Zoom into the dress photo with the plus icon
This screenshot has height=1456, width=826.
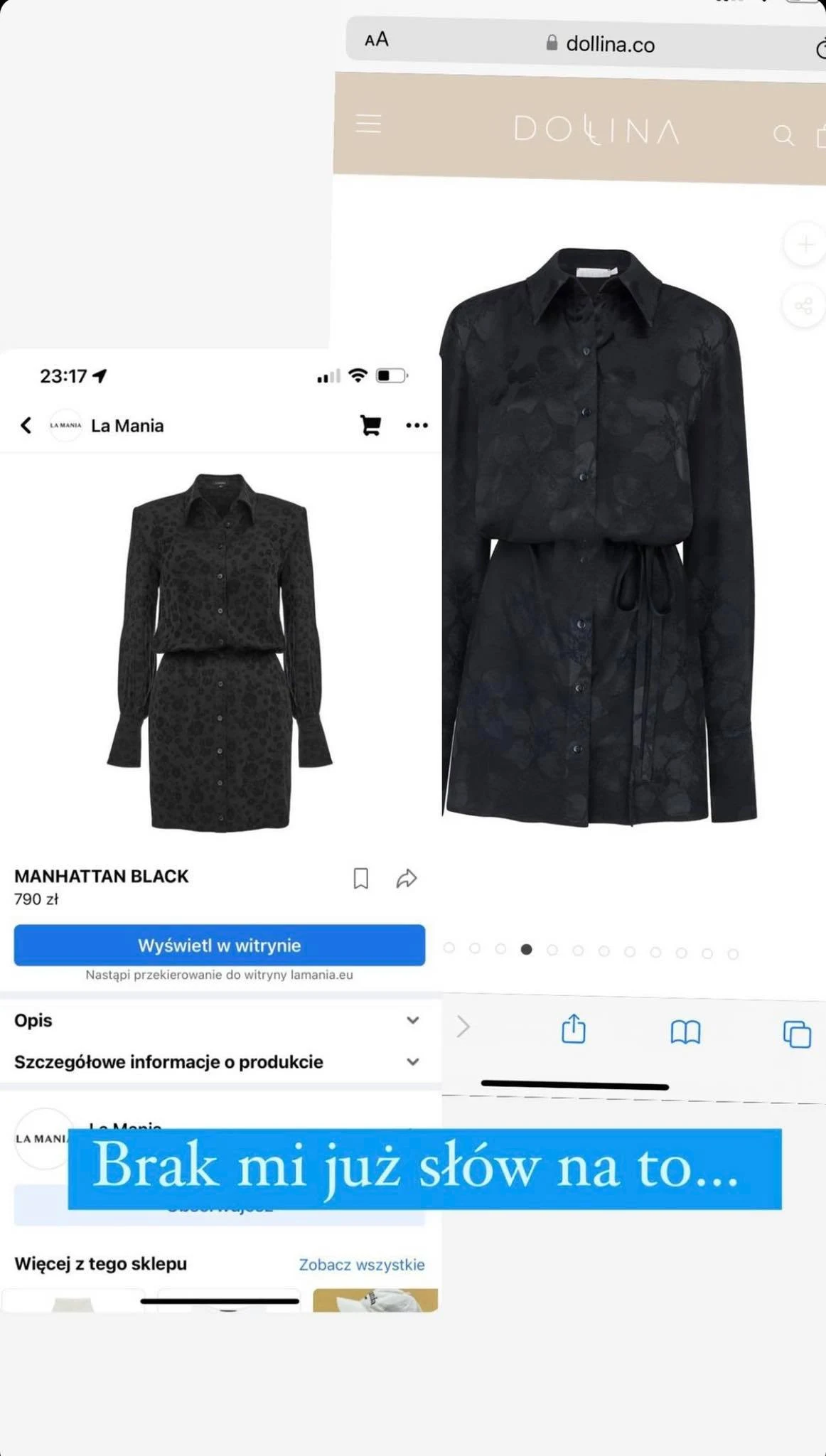click(805, 245)
